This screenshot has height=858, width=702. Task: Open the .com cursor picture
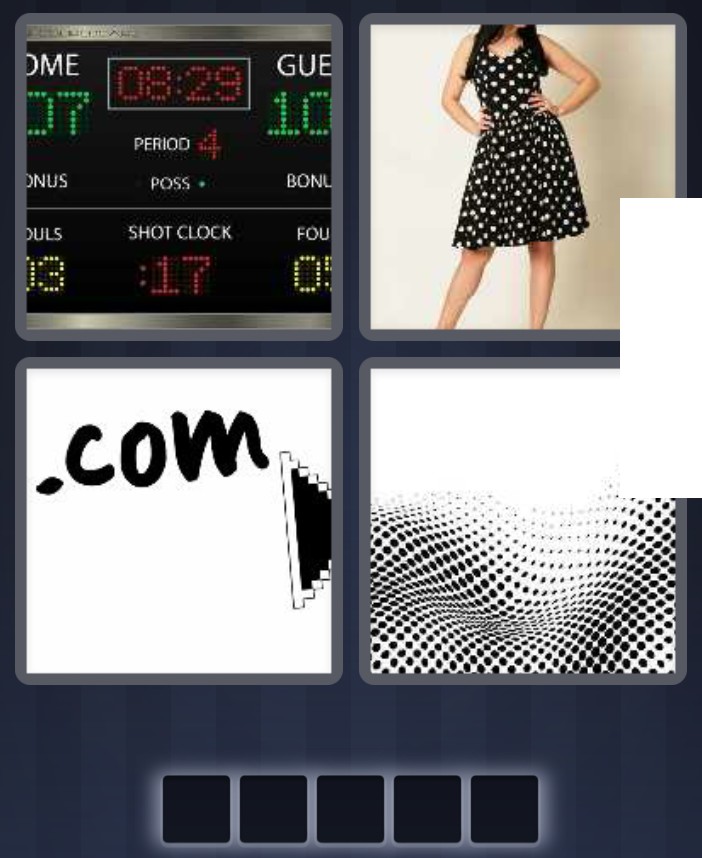pyautogui.click(x=179, y=520)
